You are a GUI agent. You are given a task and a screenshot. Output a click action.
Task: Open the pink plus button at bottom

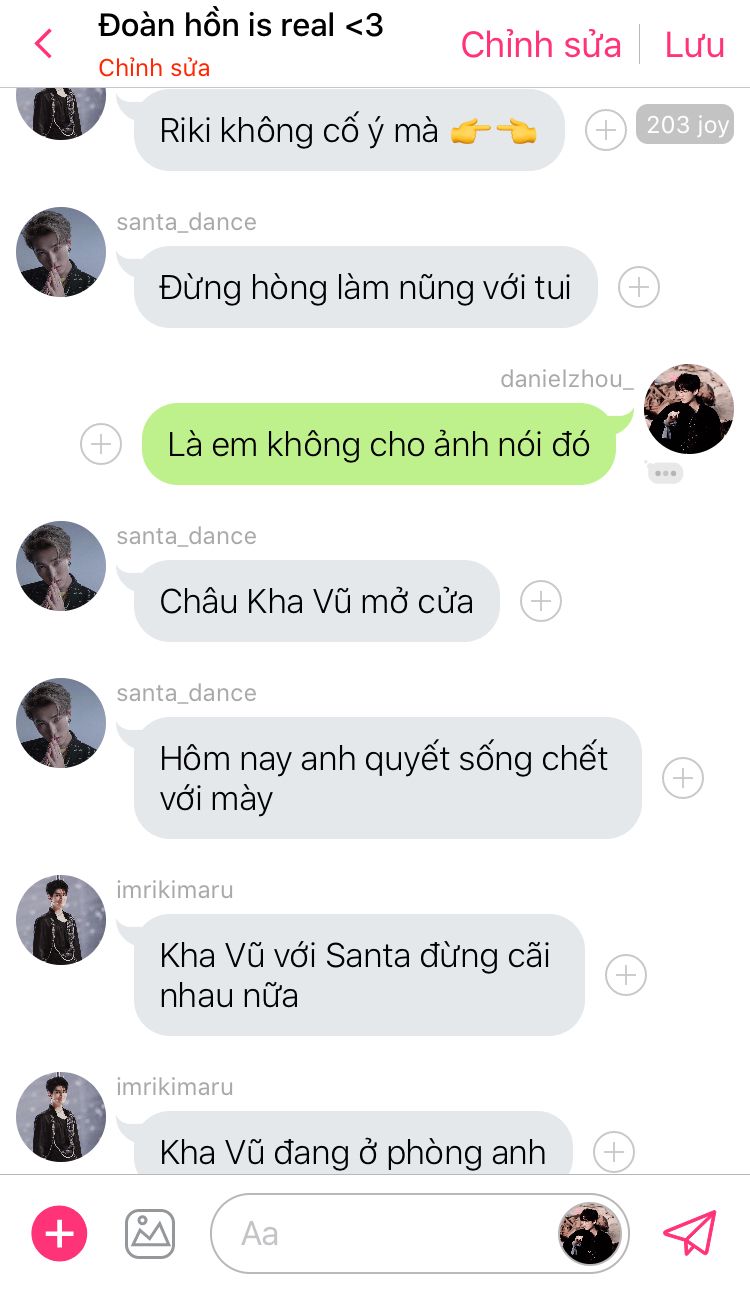[60, 1234]
